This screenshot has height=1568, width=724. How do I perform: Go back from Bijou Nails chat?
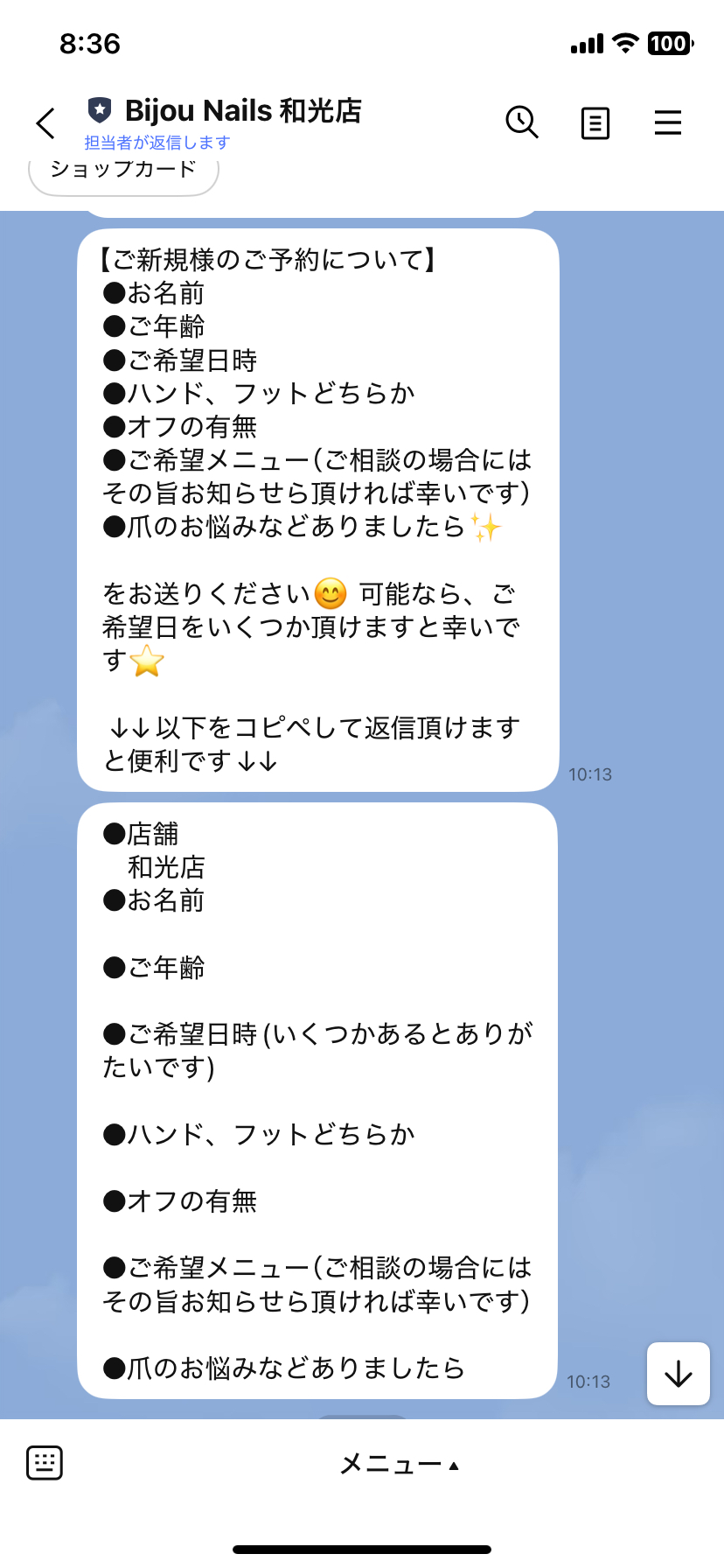[45, 123]
